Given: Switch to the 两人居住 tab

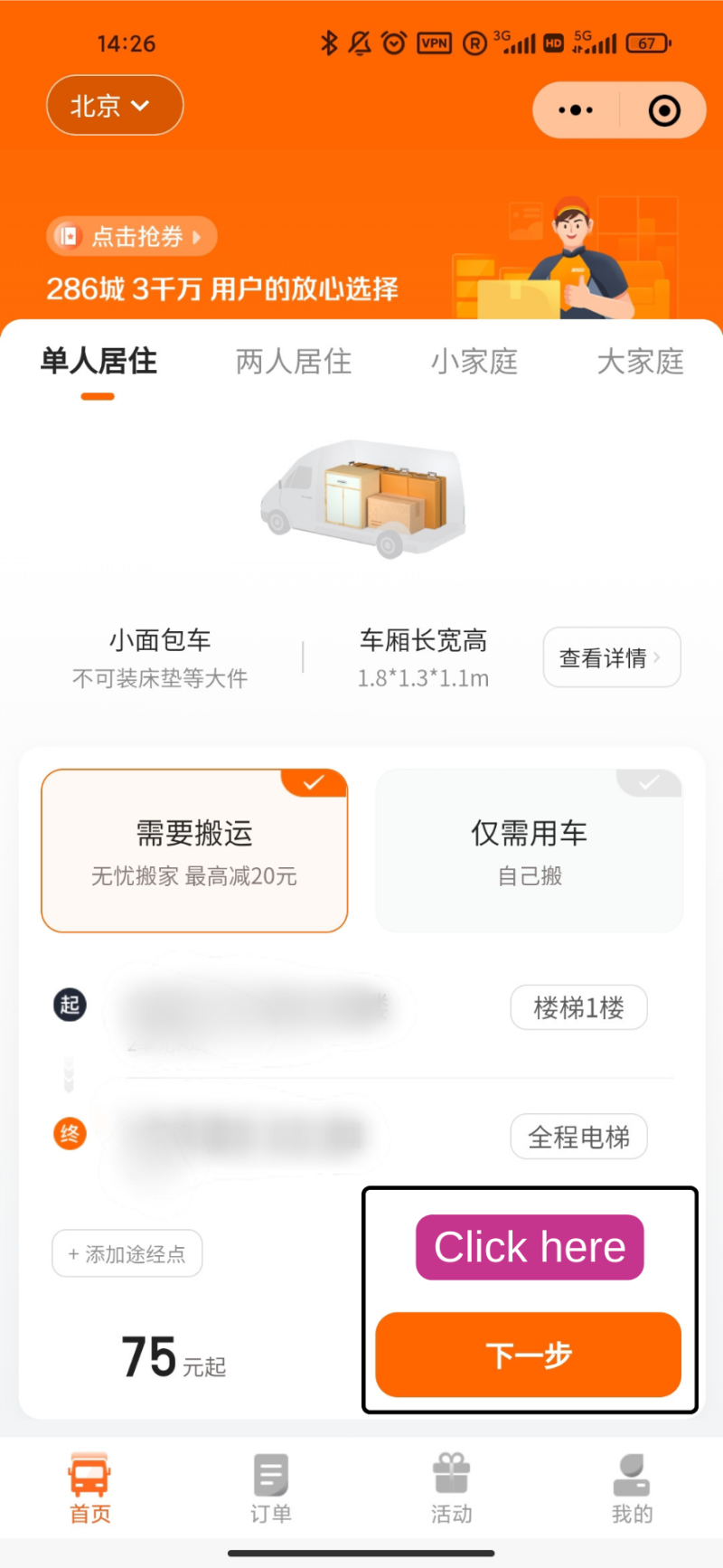Looking at the screenshot, I should point(294,362).
